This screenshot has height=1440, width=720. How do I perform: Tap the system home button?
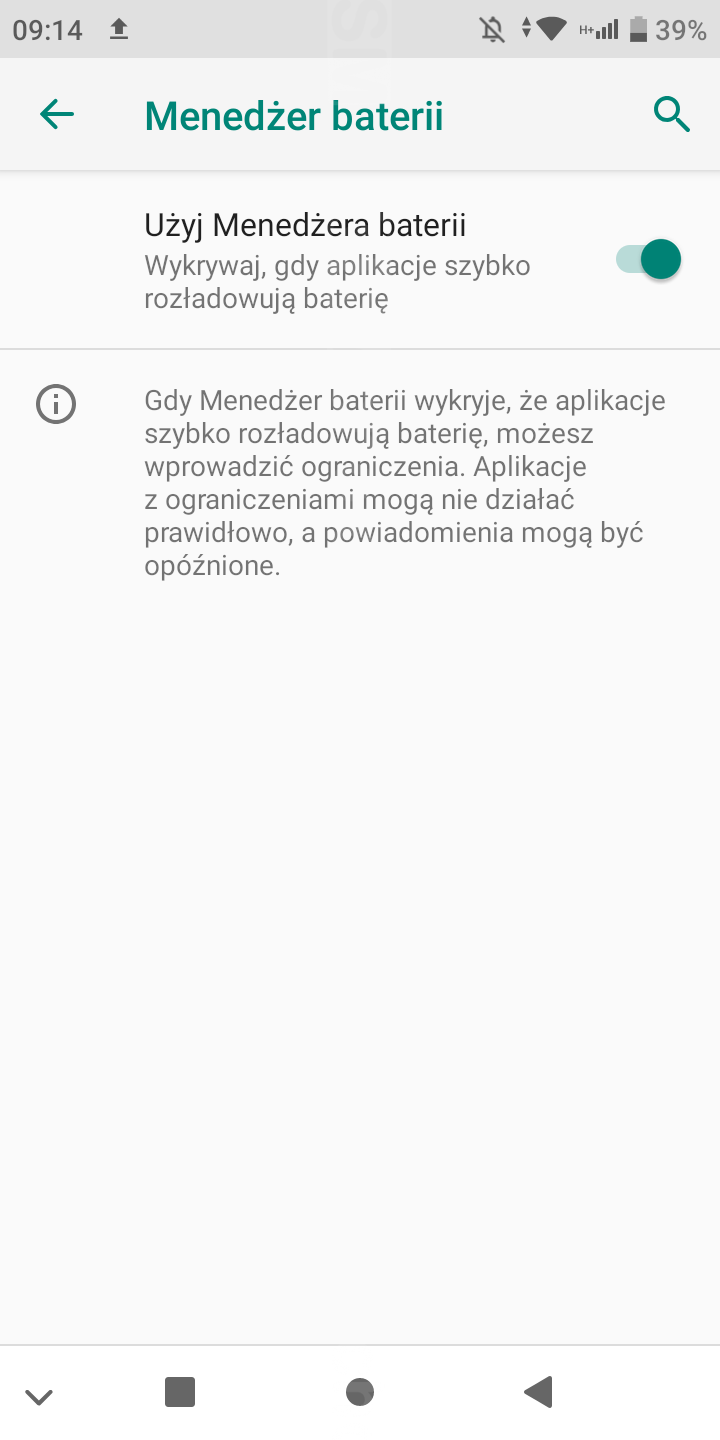click(x=360, y=1392)
